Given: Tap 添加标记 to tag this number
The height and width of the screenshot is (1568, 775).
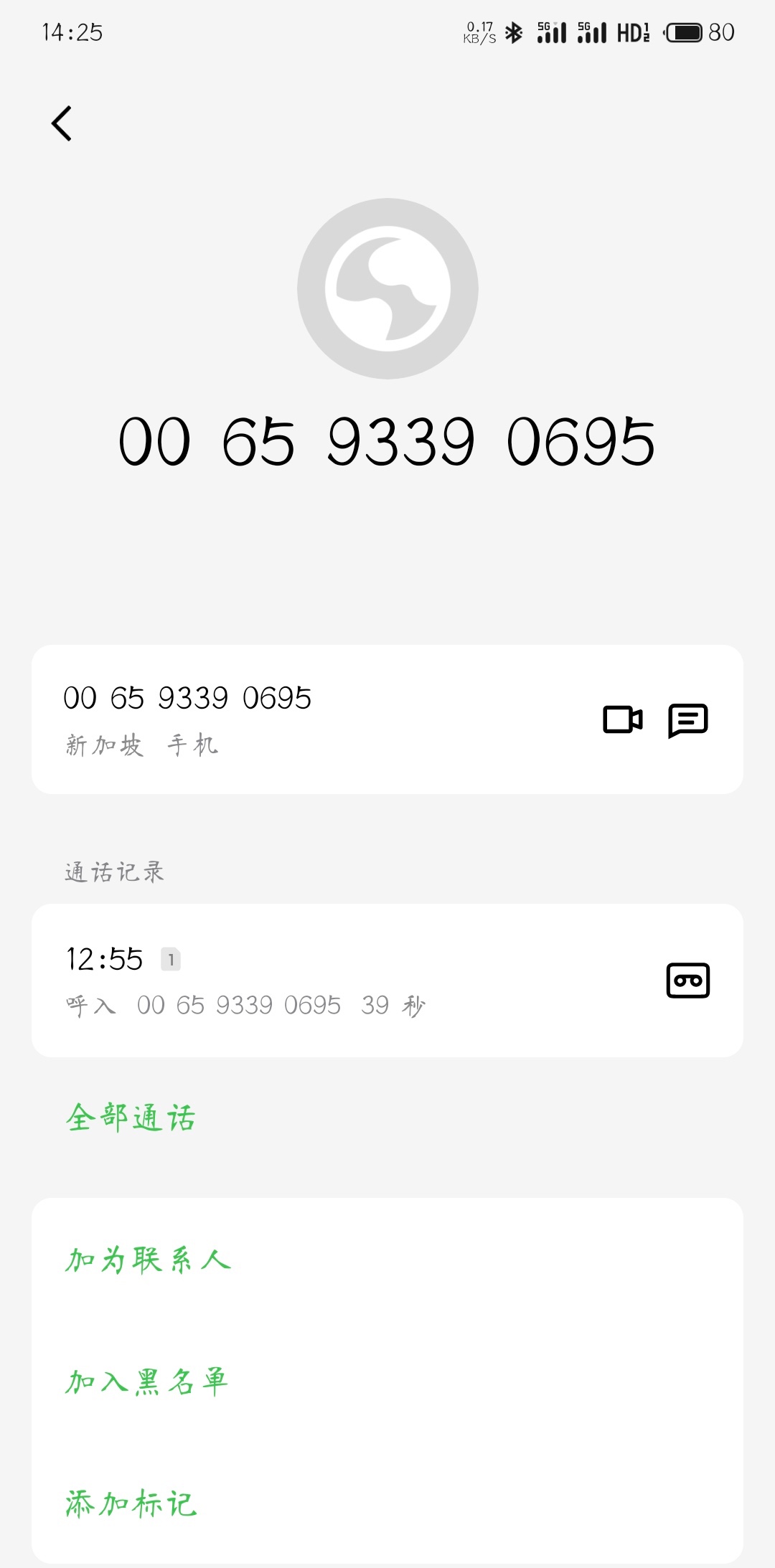Looking at the screenshot, I should pos(131,1503).
